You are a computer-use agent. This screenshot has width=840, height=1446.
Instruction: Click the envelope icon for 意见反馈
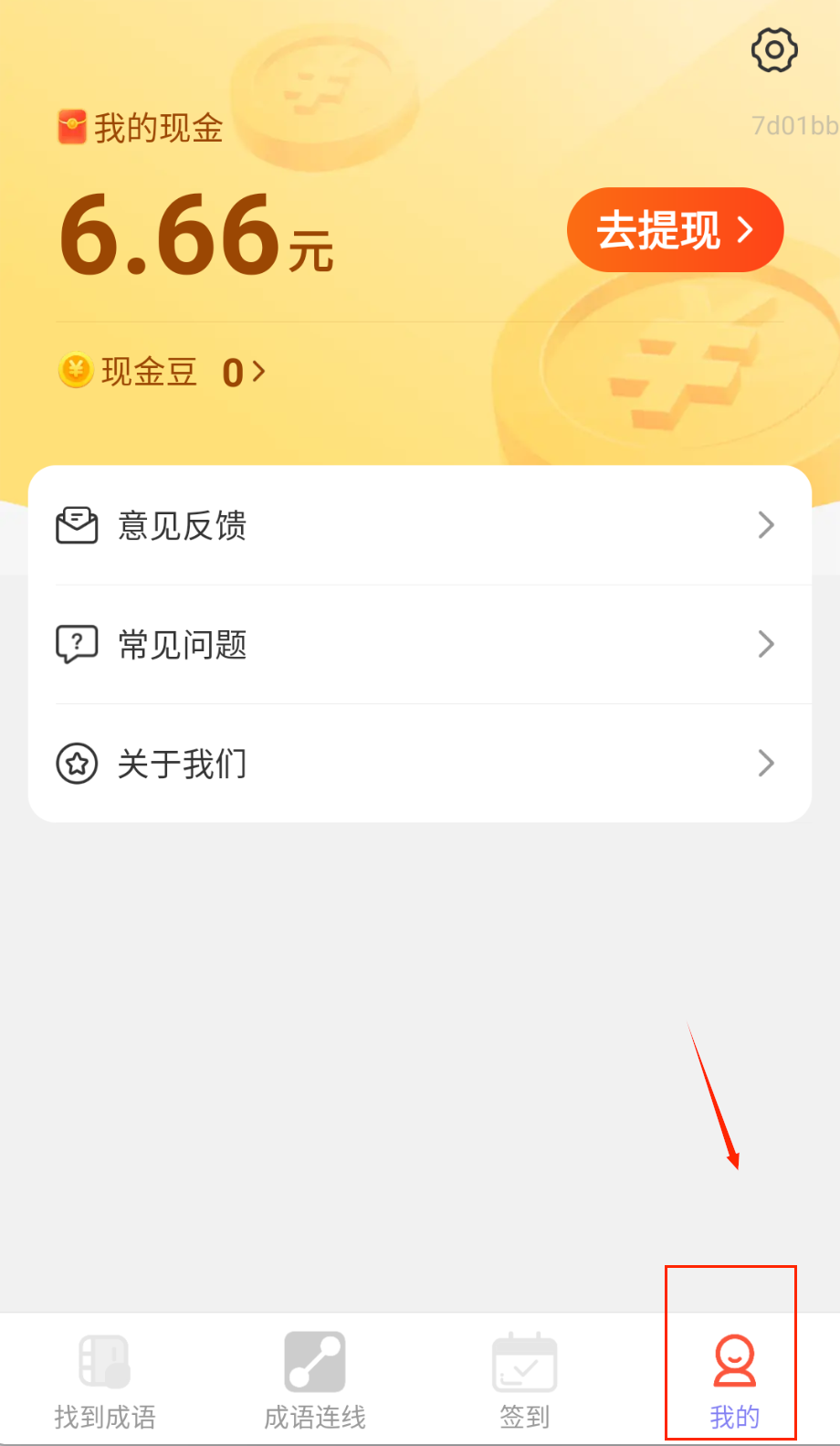pyautogui.click(x=78, y=525)
